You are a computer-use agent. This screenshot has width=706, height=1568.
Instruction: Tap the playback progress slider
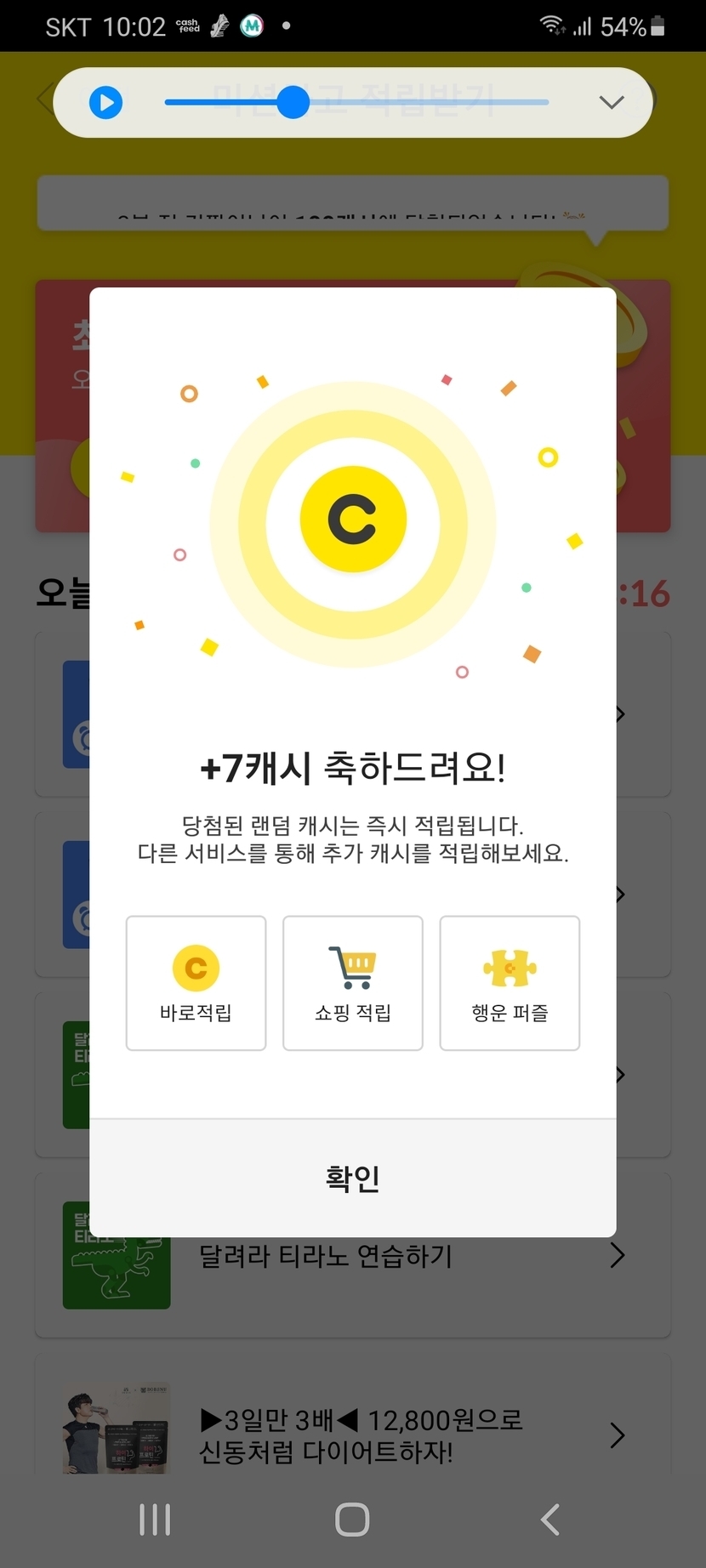tap(357, 103)
